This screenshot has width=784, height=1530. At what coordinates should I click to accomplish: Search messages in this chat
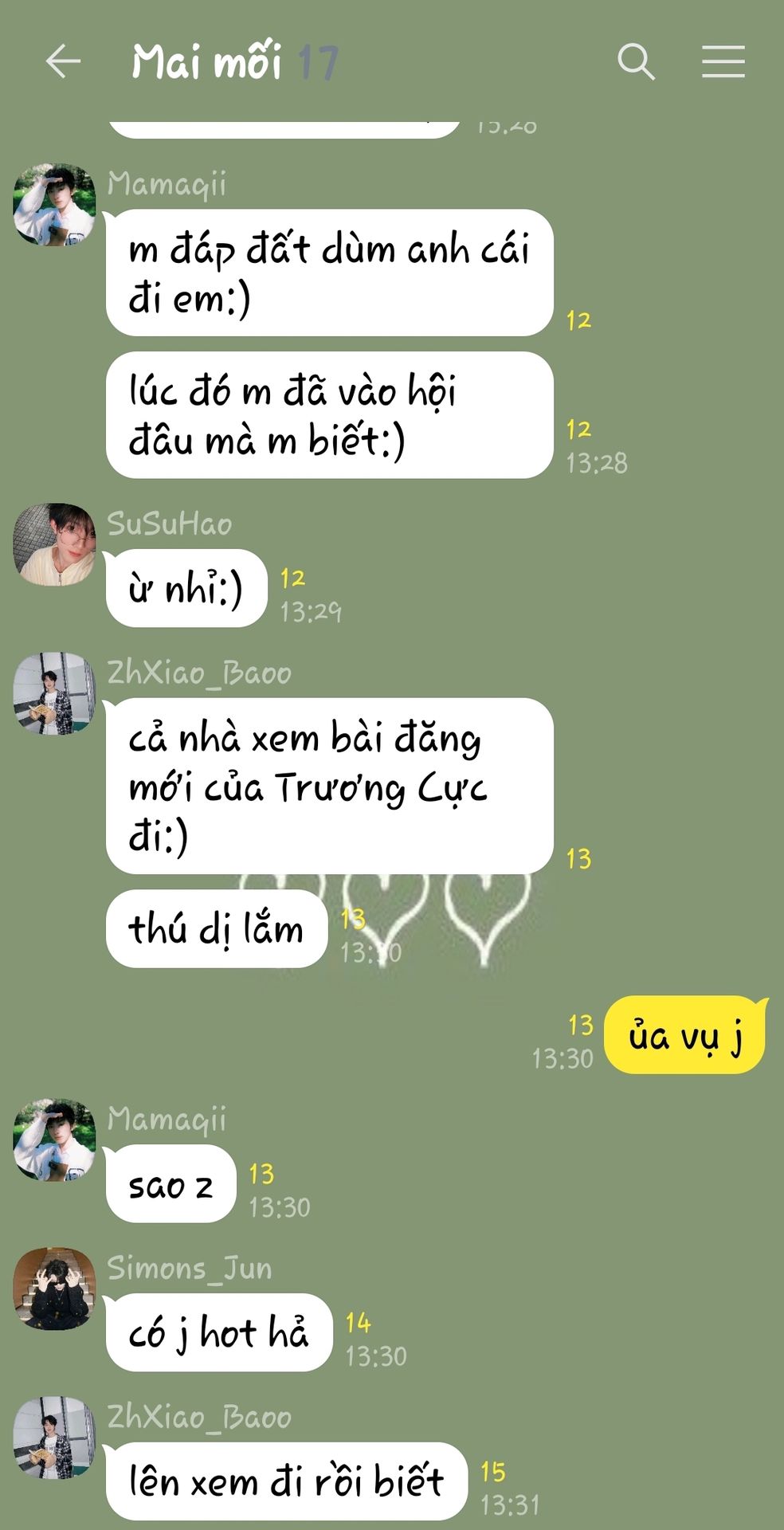click(x=636, y=61)
